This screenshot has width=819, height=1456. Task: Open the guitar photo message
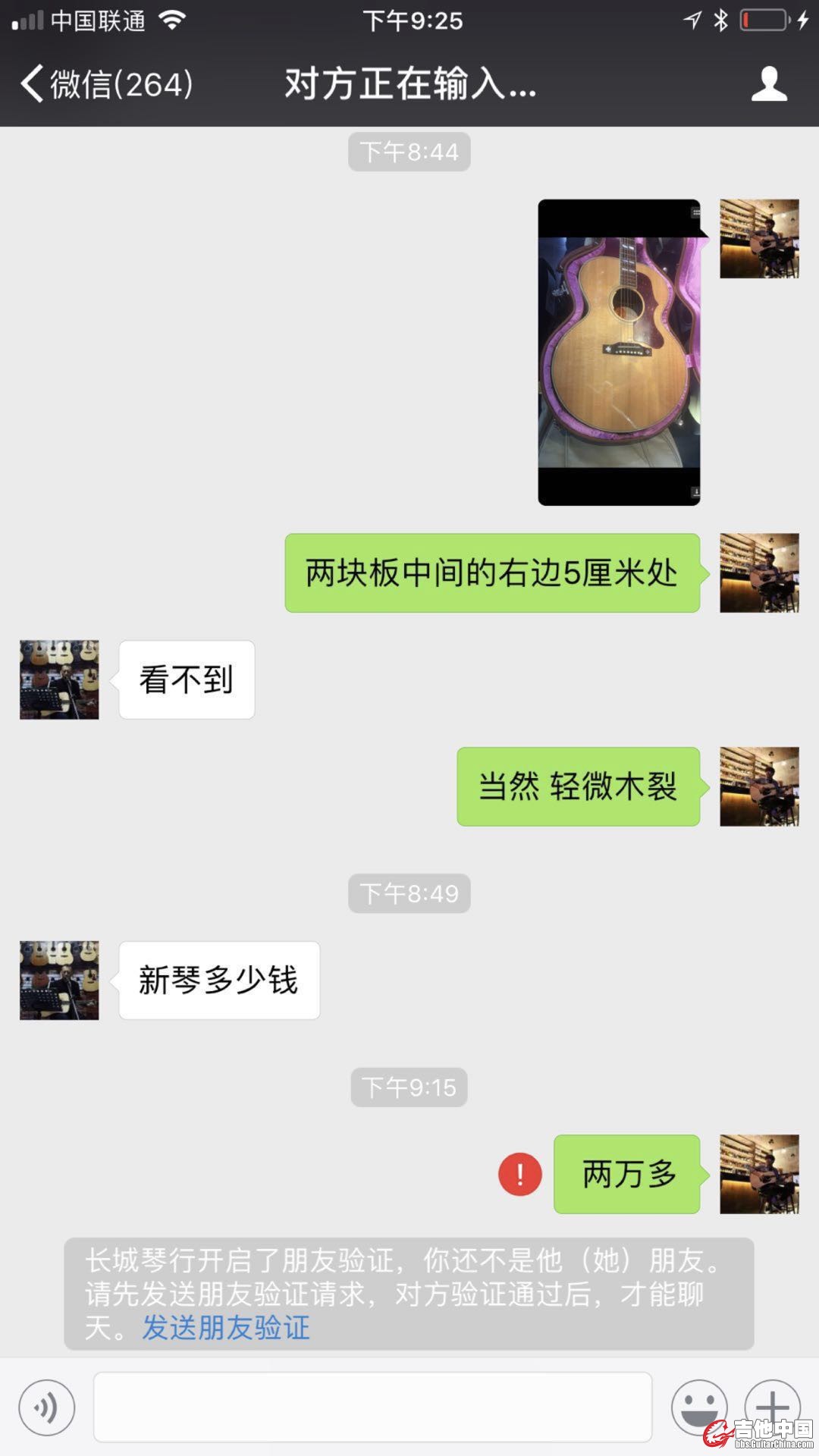[619, 353]
